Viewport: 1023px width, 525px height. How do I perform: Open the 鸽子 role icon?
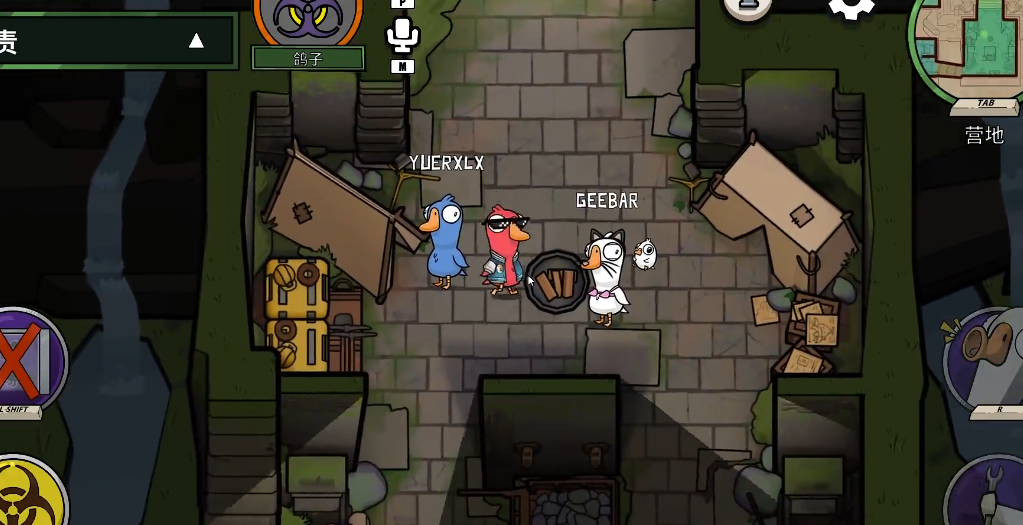click(307, 20)
